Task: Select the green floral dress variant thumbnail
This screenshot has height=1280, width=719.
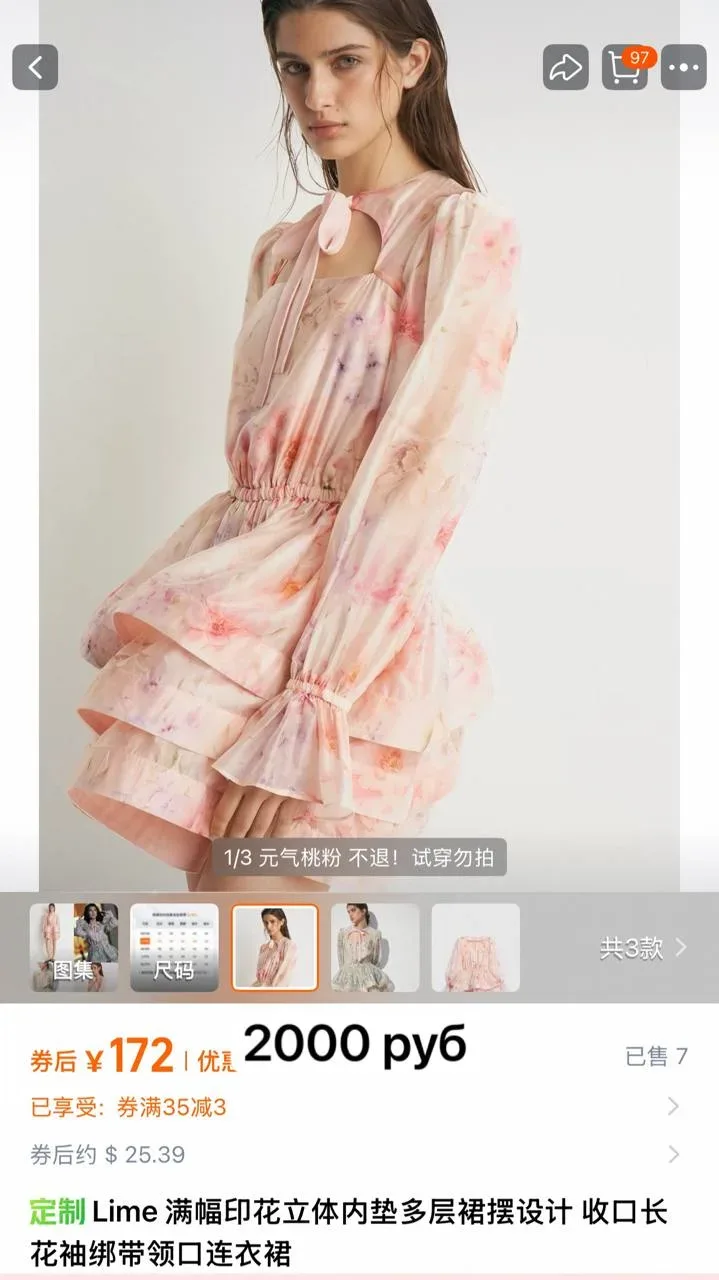Action: pos(375,947)
